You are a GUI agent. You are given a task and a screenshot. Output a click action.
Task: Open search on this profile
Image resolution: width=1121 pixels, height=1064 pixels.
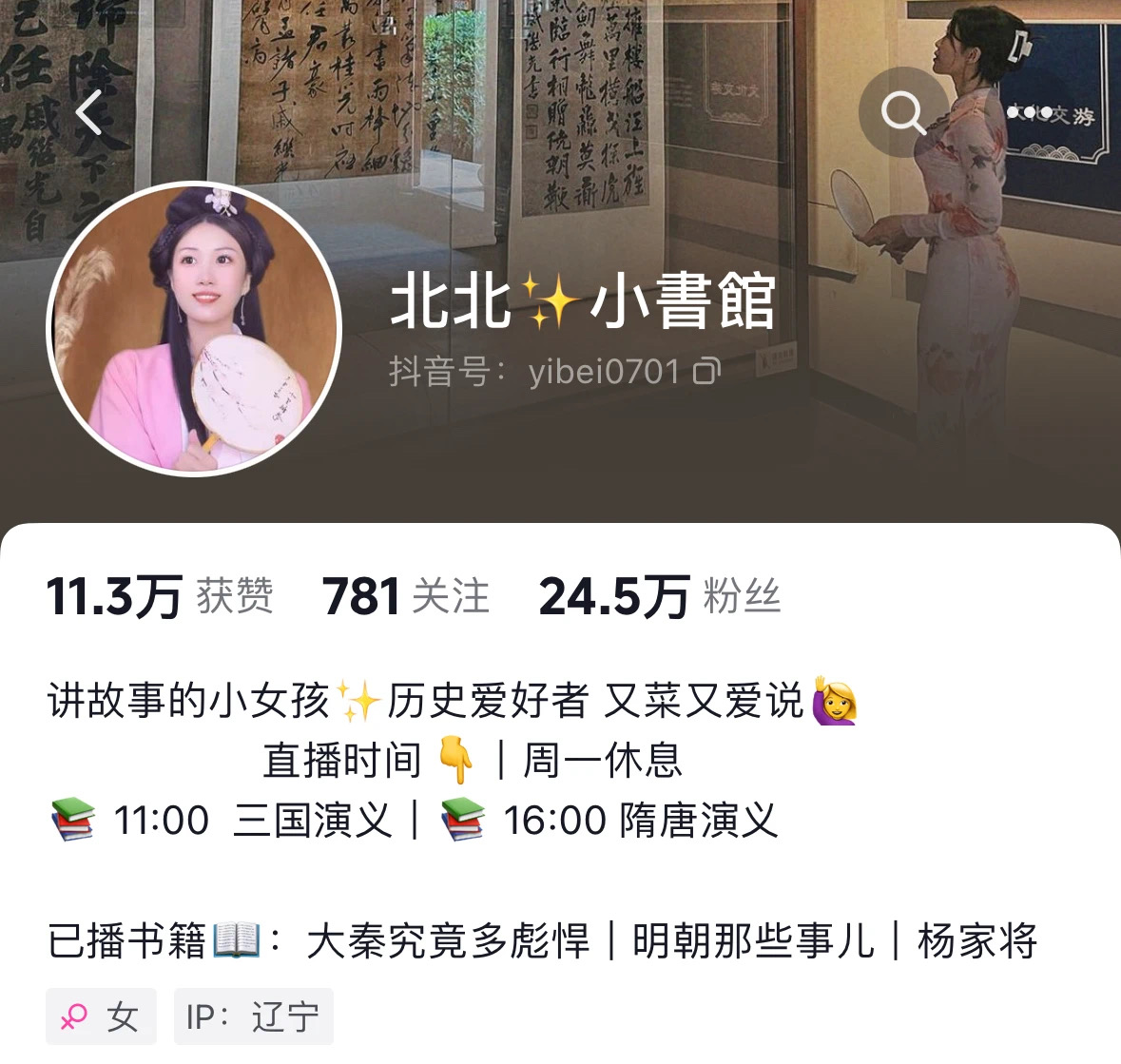click(x=902, y=113)
